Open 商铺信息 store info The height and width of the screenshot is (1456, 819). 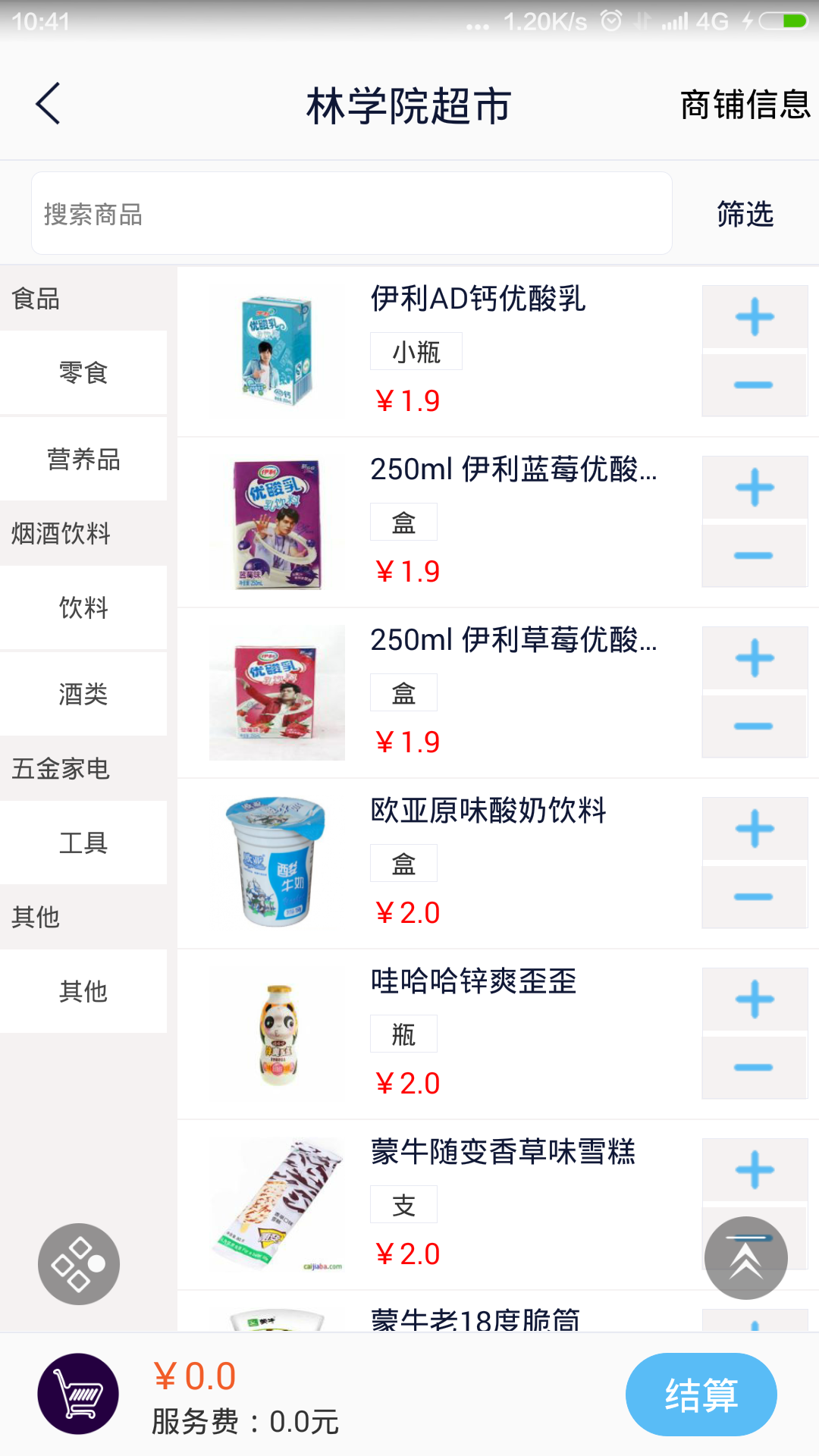745,105
